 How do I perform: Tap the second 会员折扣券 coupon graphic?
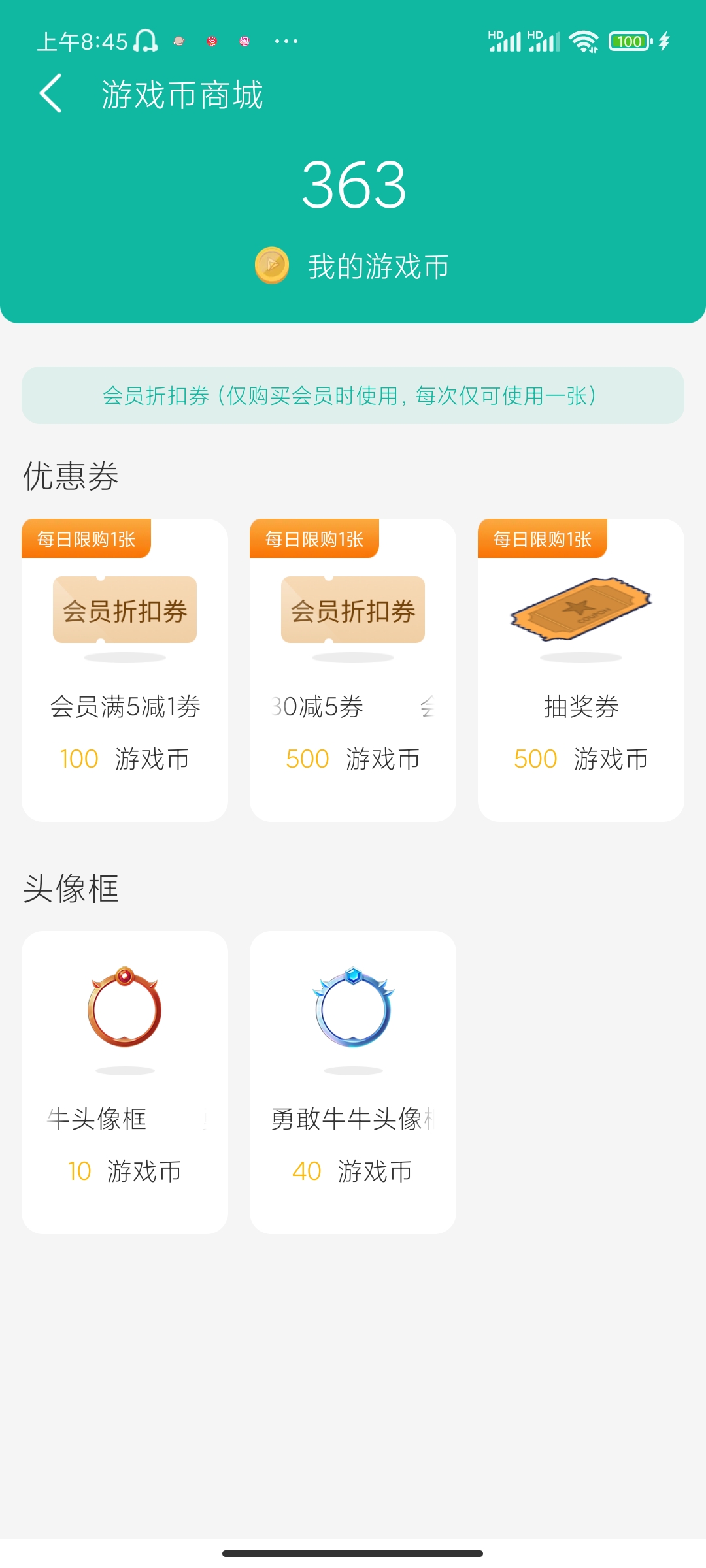point(352,609)
